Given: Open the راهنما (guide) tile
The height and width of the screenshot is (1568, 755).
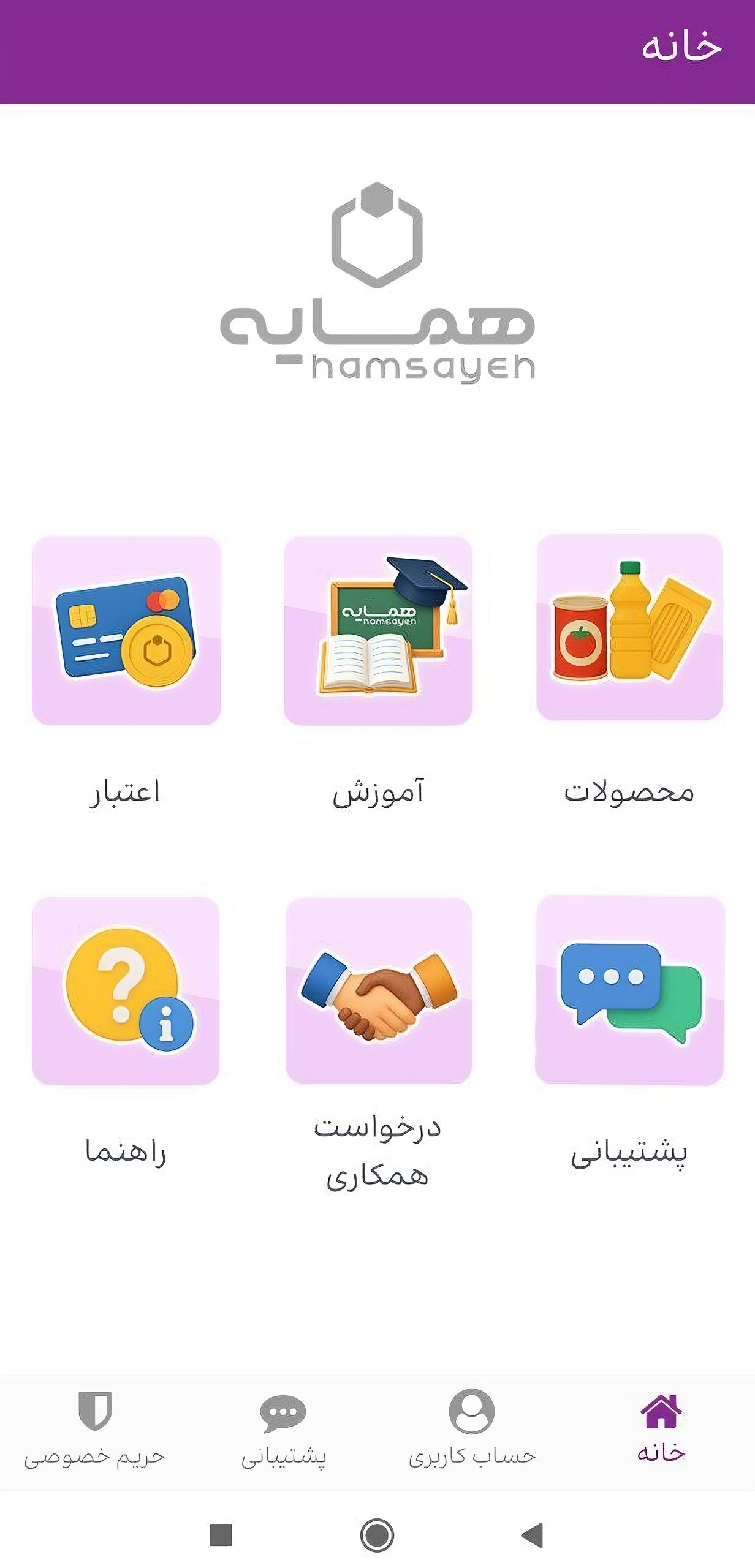Looking at the screenshot, I should [x=128, y=992].
